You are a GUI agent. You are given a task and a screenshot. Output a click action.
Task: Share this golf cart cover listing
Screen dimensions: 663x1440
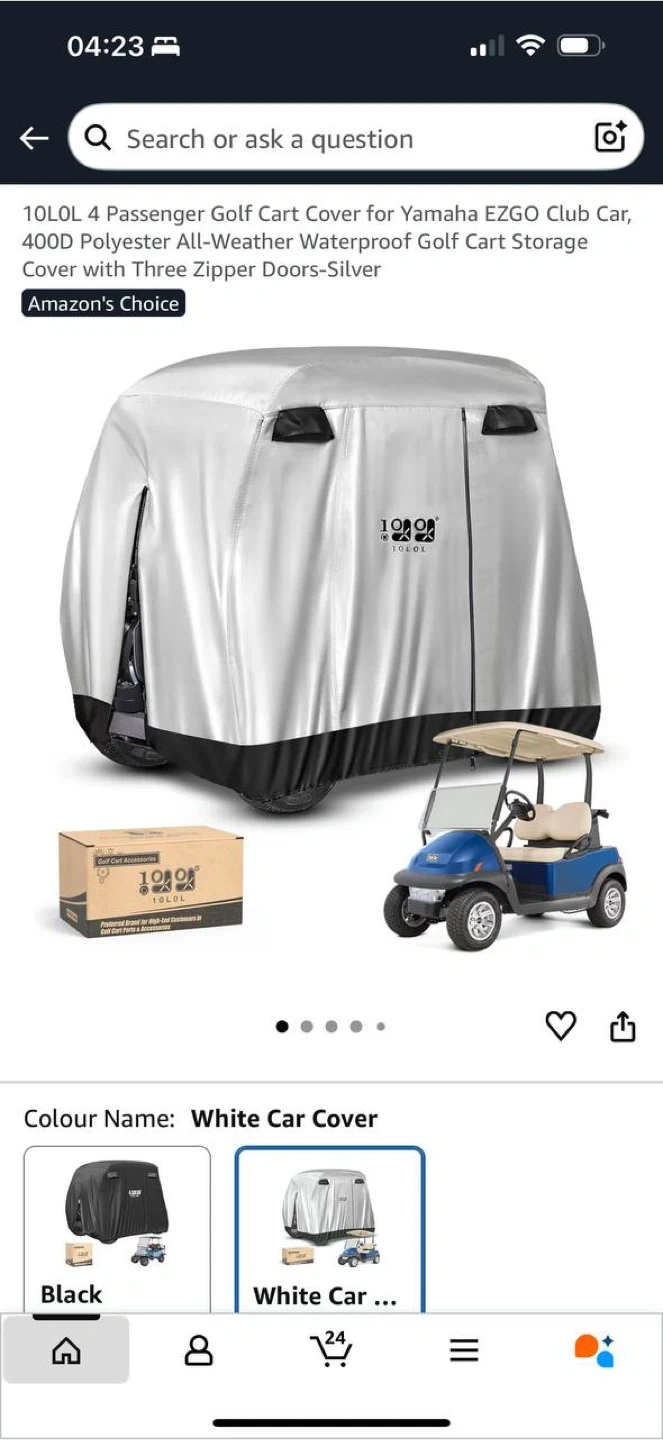pyautogui.click(x=622, y=1026)
